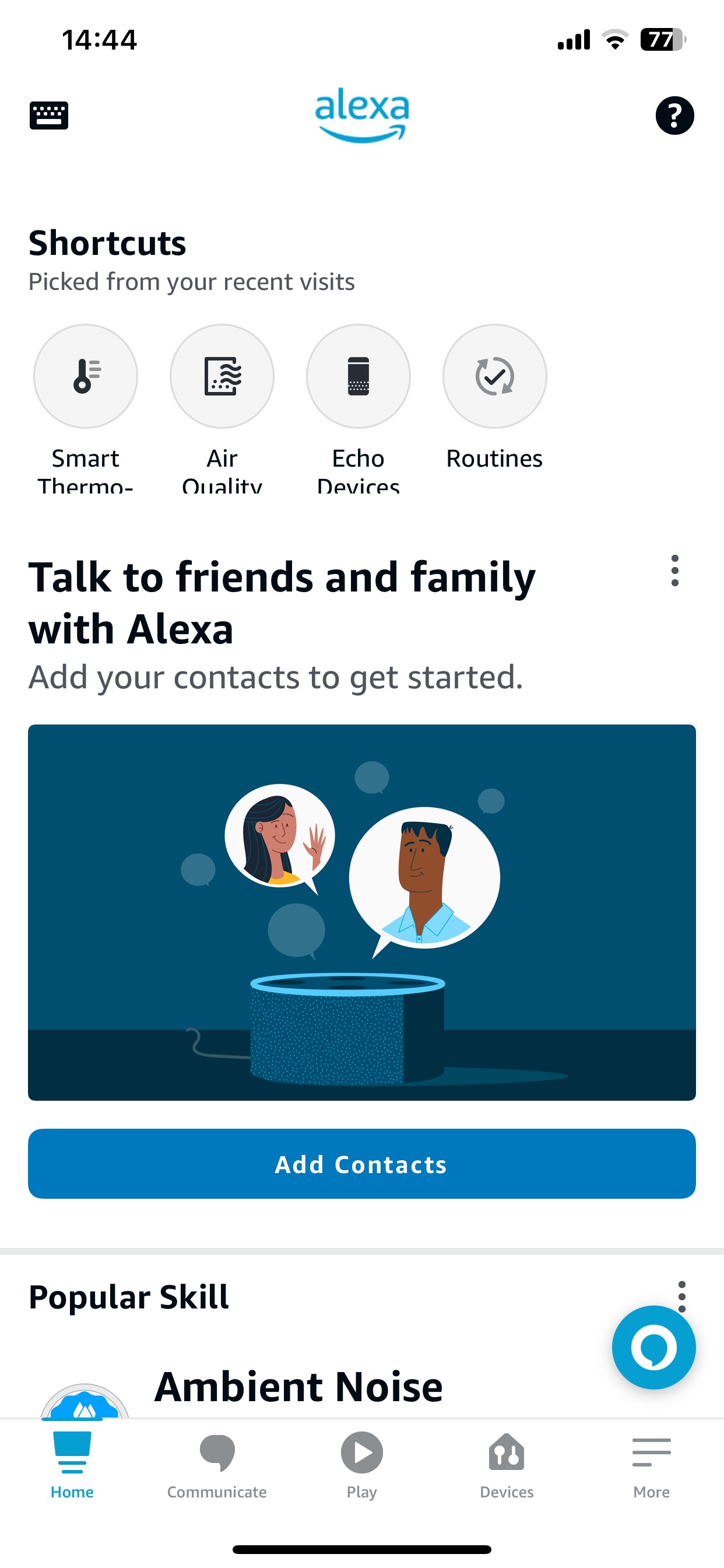Switch to the Play tab

[x=362, y=1465]
